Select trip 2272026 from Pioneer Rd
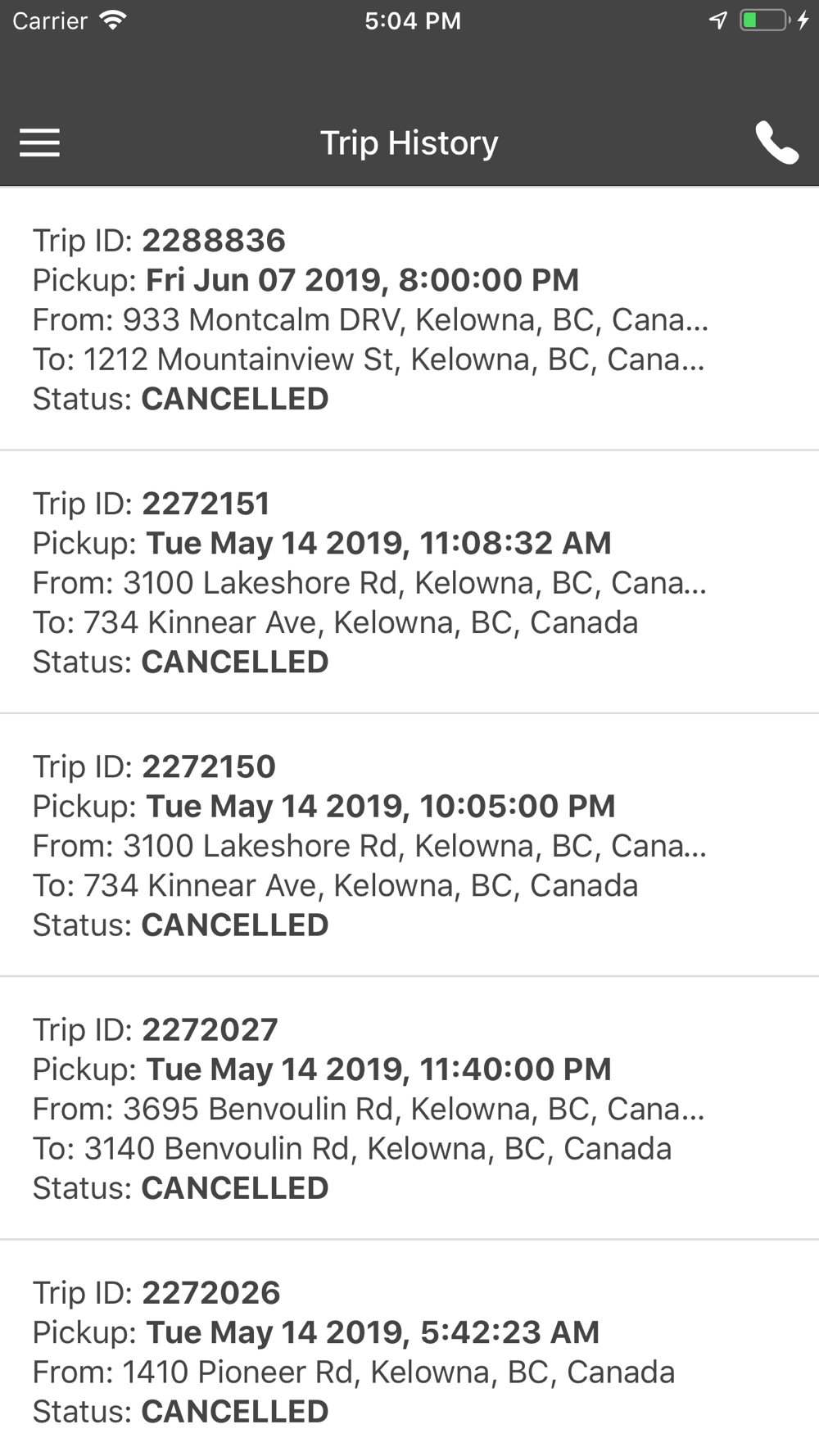Screen dimensions: 819x1456 (409, 1349)
